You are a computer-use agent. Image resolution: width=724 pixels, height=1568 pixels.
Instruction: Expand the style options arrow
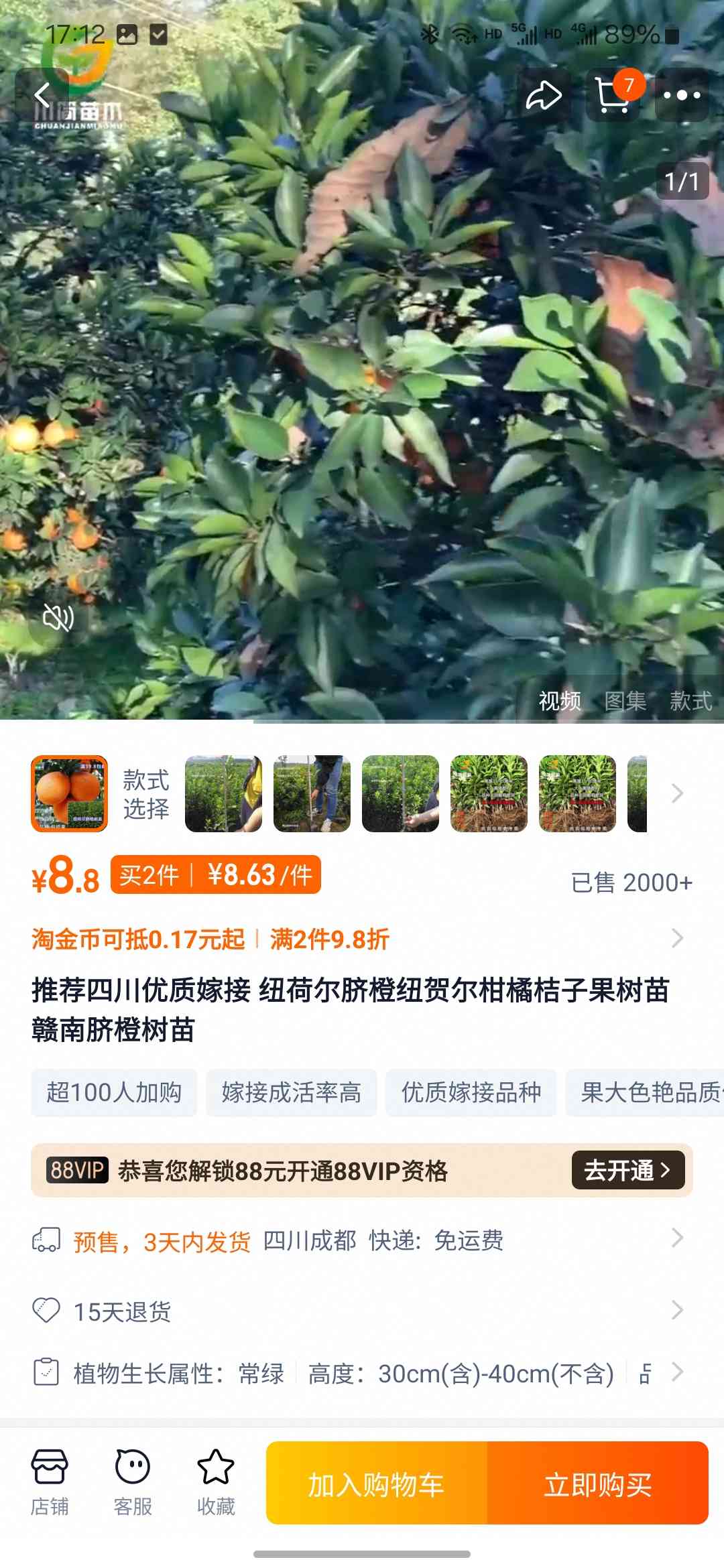(678, 793)
